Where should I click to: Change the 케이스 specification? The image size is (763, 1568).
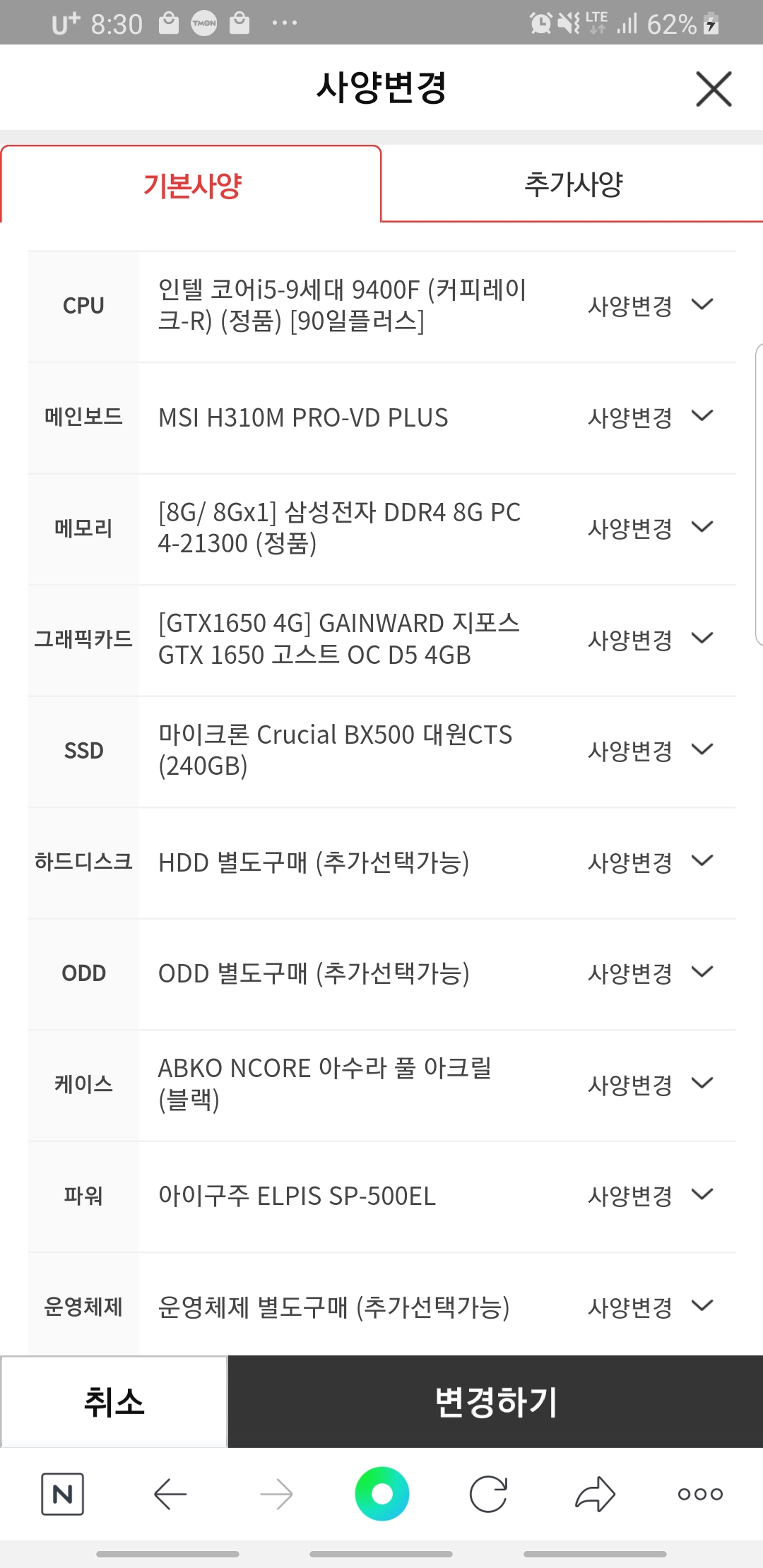(x=650, y=1085)
